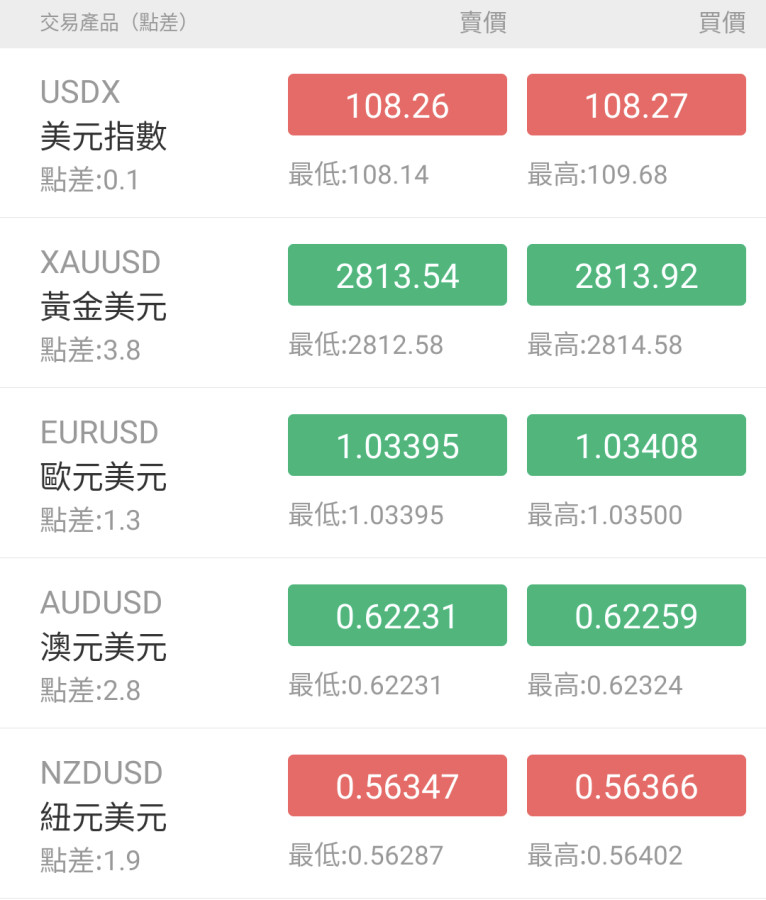Buy AUDUSD at 0.62259

[x=636, y=615]
